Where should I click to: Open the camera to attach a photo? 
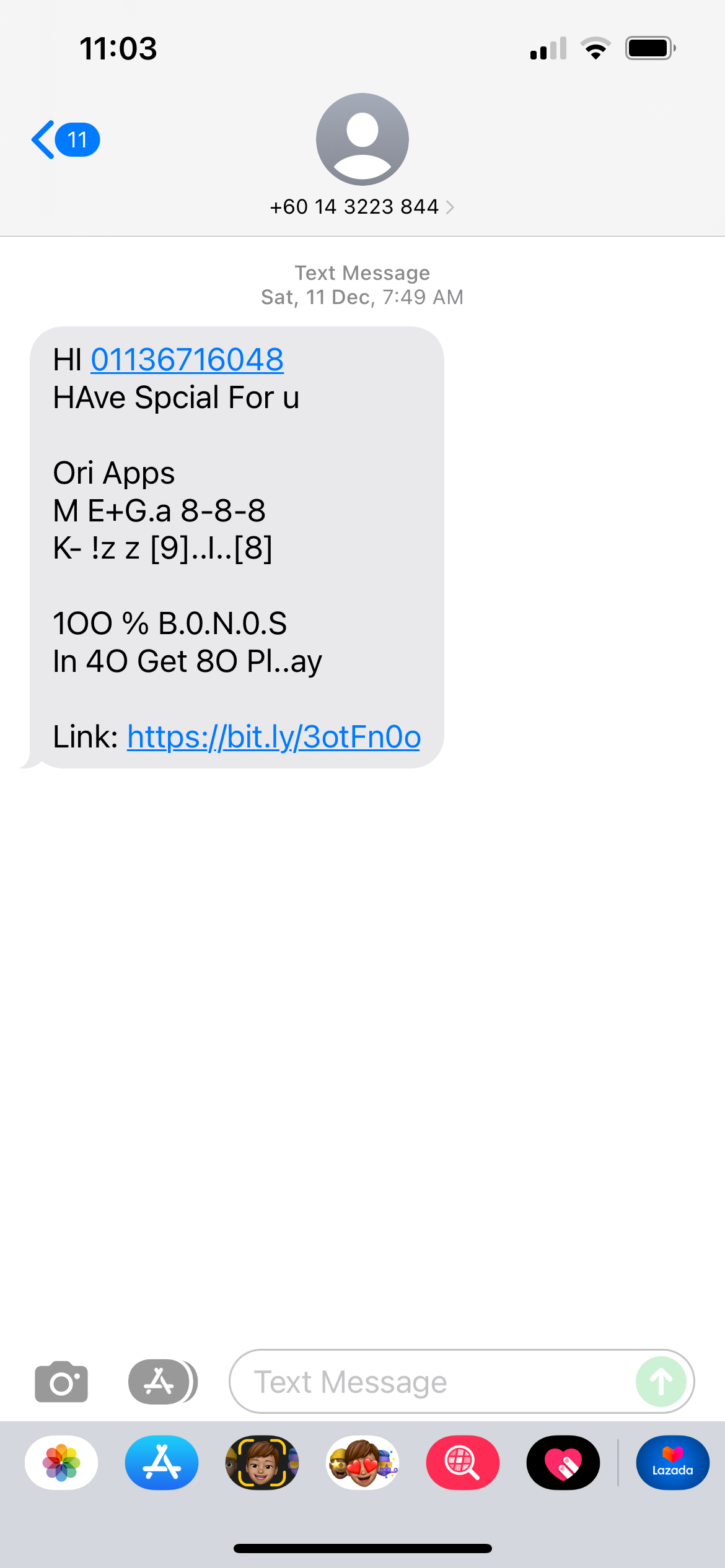pyautogui.click(x=61, y=1382)
